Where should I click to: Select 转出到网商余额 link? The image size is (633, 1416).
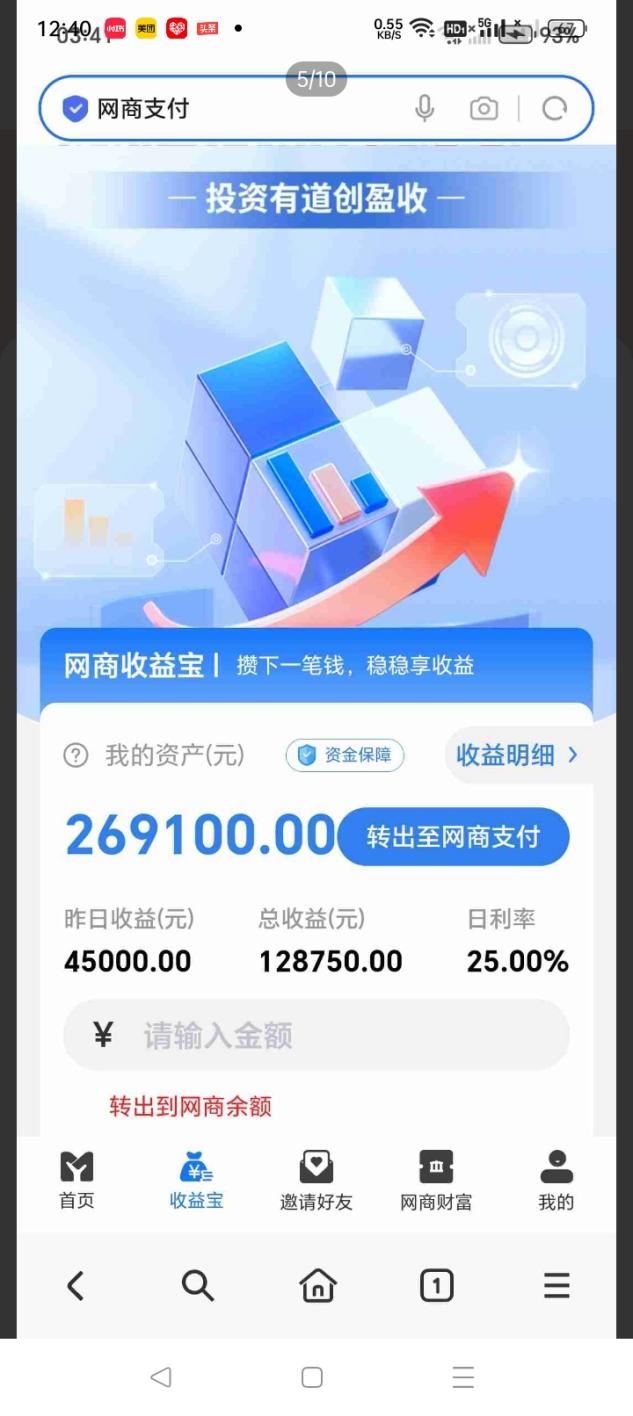(190, 1106)
